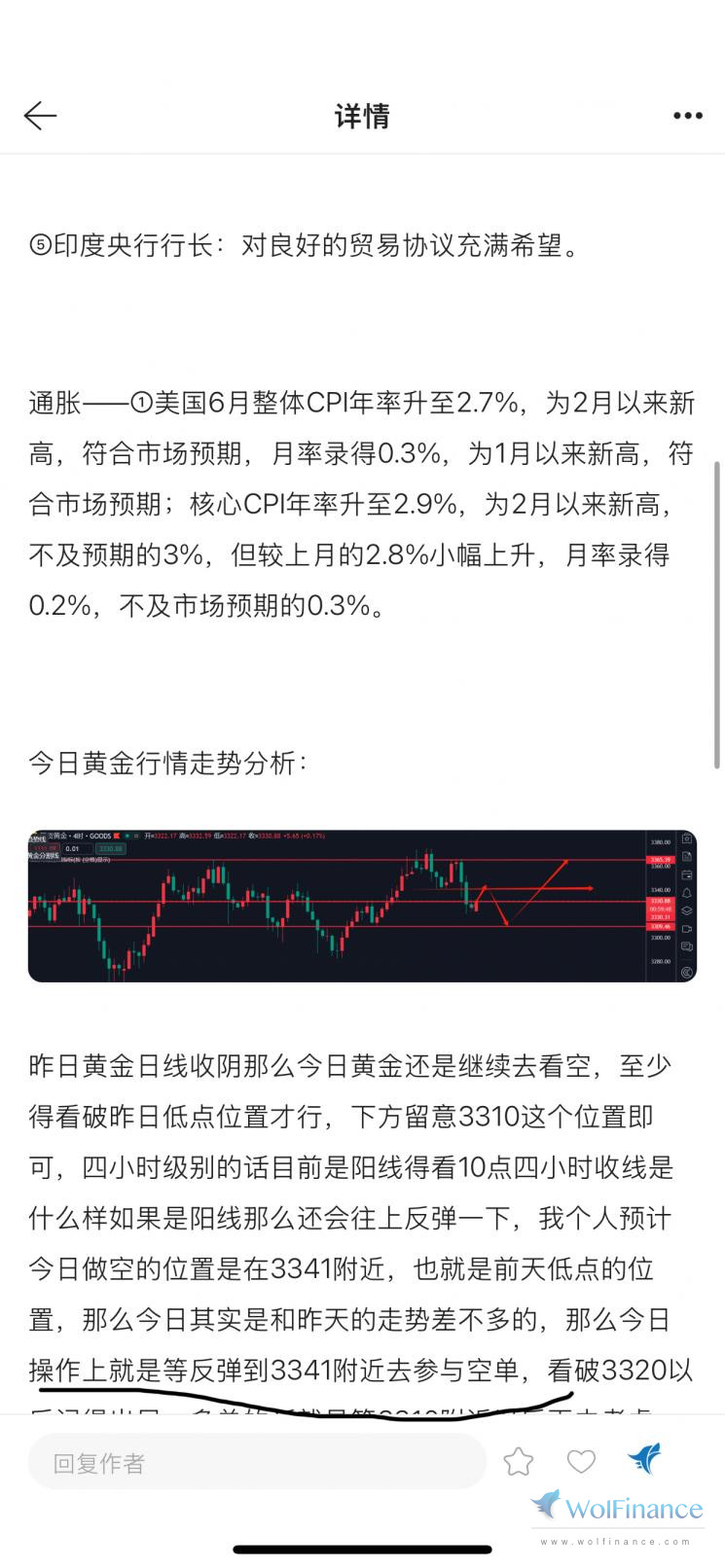Open the three-dot overflow menu
Screen dimensions: 725x1568
coord(687,116)
